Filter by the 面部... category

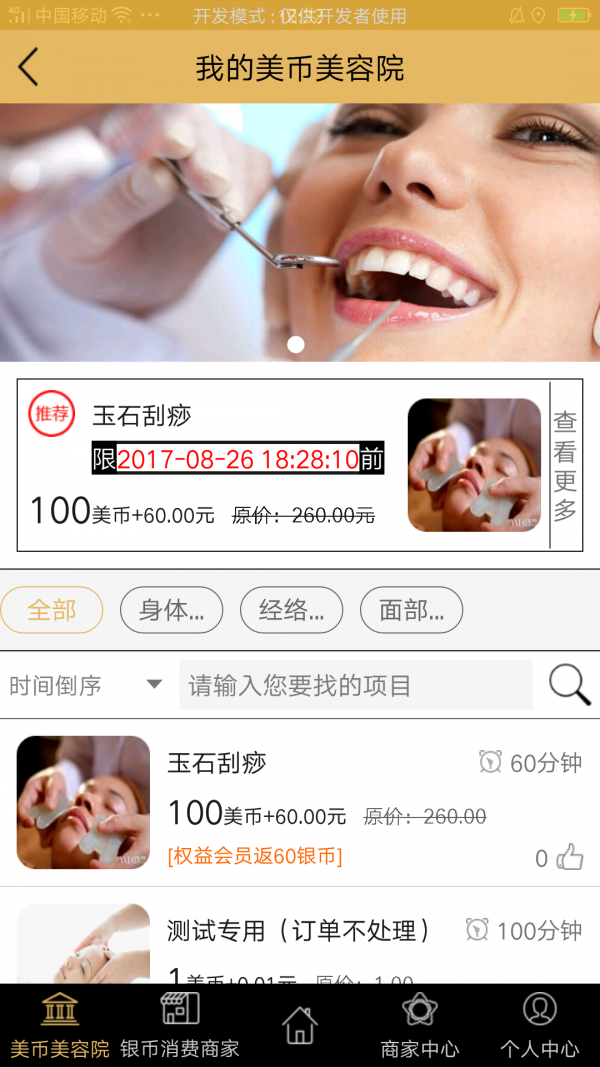(x=411, y=610)
